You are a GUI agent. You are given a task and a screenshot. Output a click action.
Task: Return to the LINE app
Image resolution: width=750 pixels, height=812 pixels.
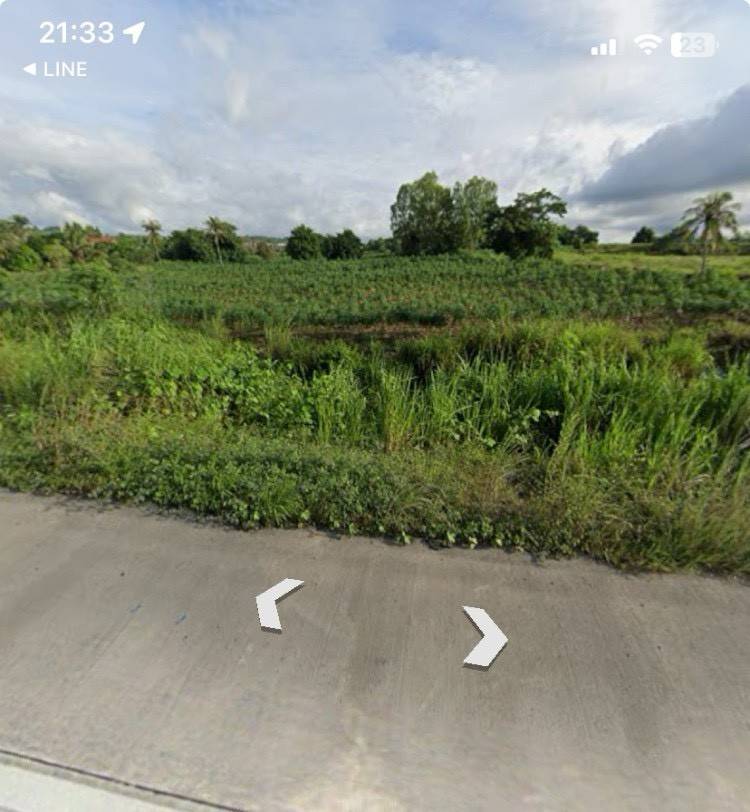coord(56,69)
